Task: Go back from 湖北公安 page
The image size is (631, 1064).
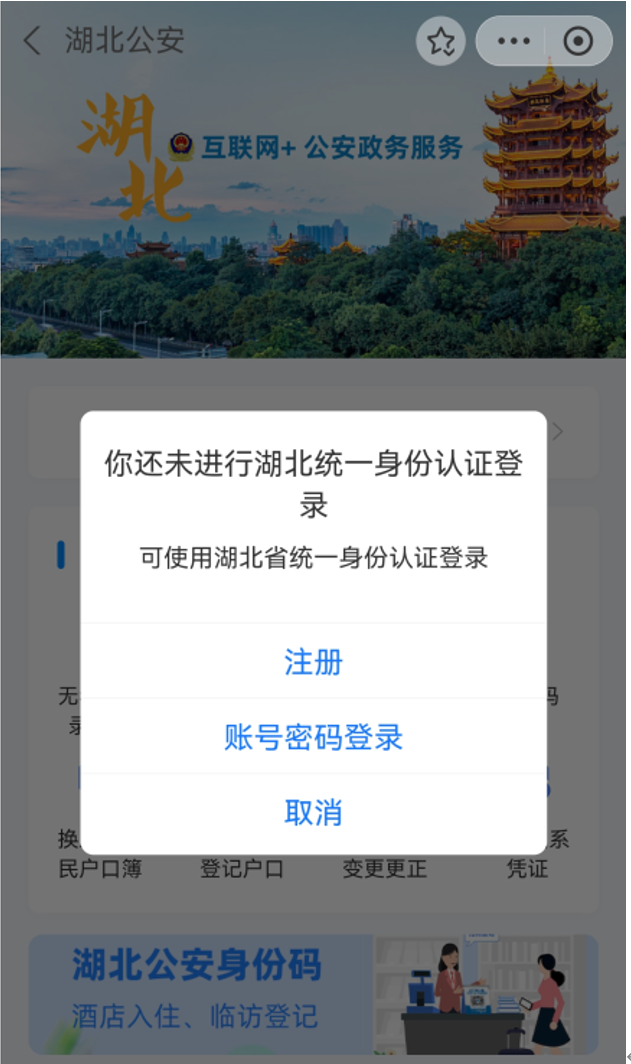Action: tap(33, 41)
